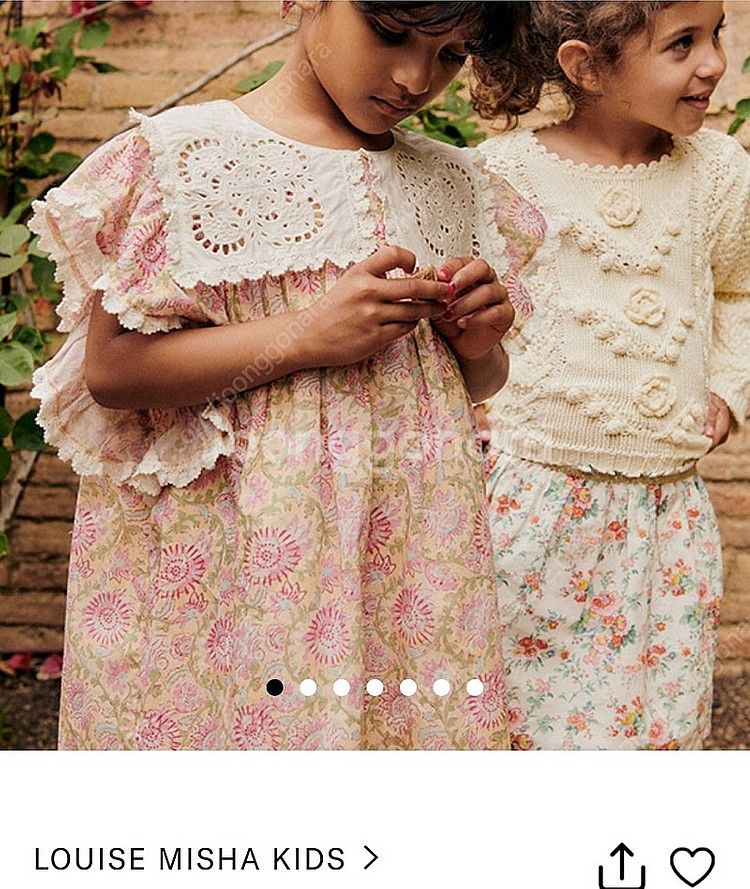Open the Louise Misha Kids brand page
This screenshot has height=889, width=750.
(x=206, y=858)
